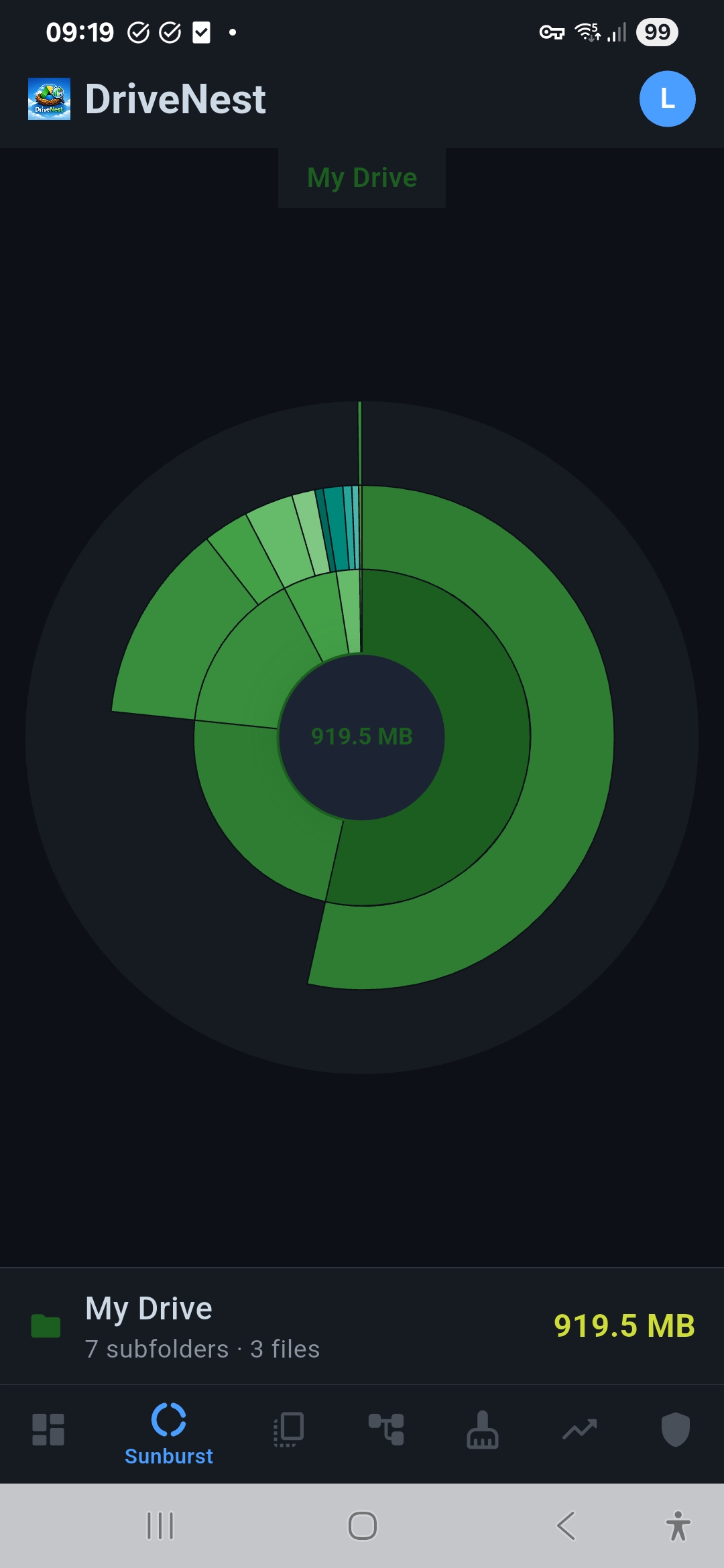Open the duplicates copy tab
This screenshot has width=724, height=1568.
click(290, 1429)
